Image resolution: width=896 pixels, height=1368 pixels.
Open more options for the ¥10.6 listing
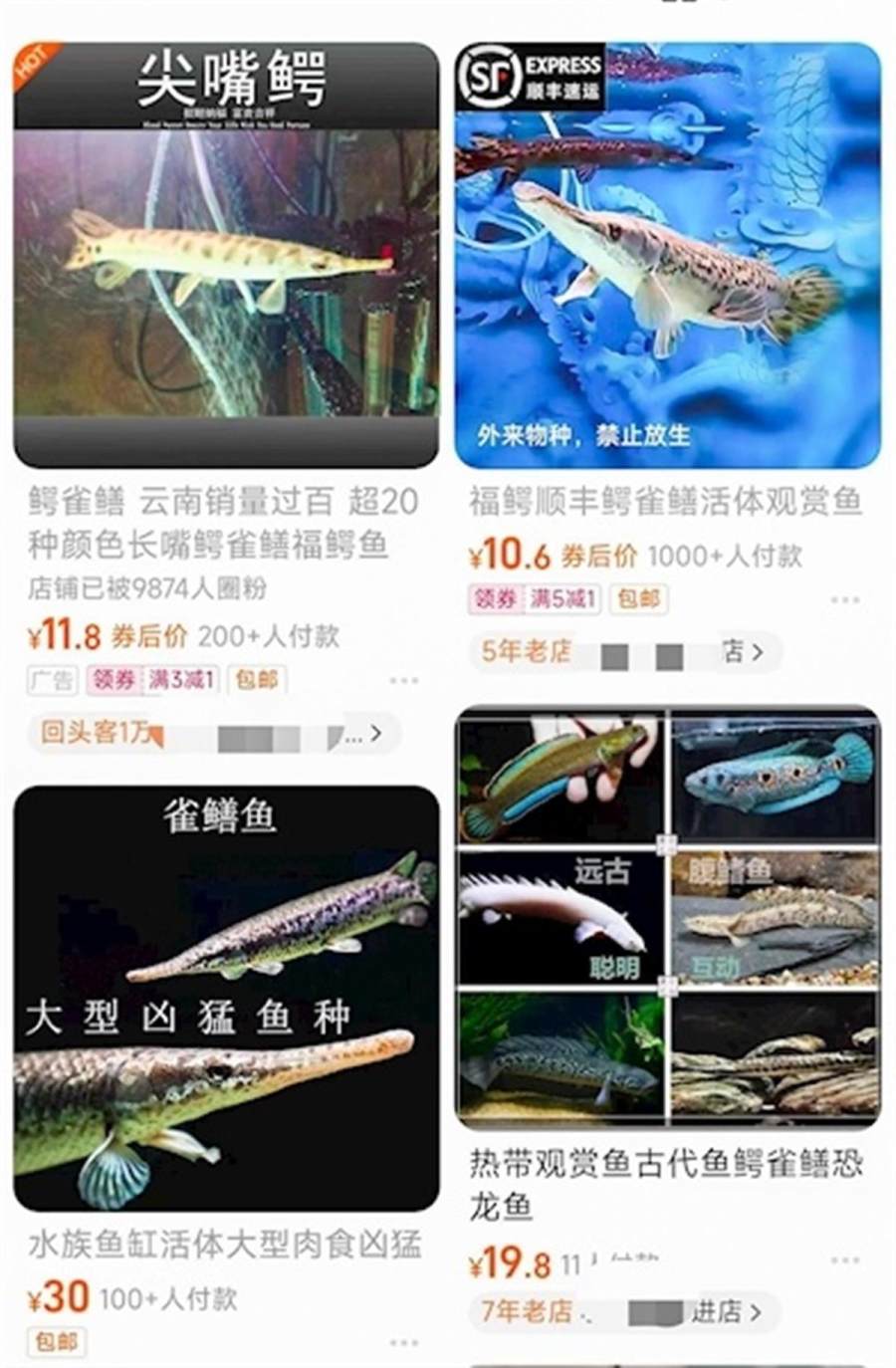(844, 600)
